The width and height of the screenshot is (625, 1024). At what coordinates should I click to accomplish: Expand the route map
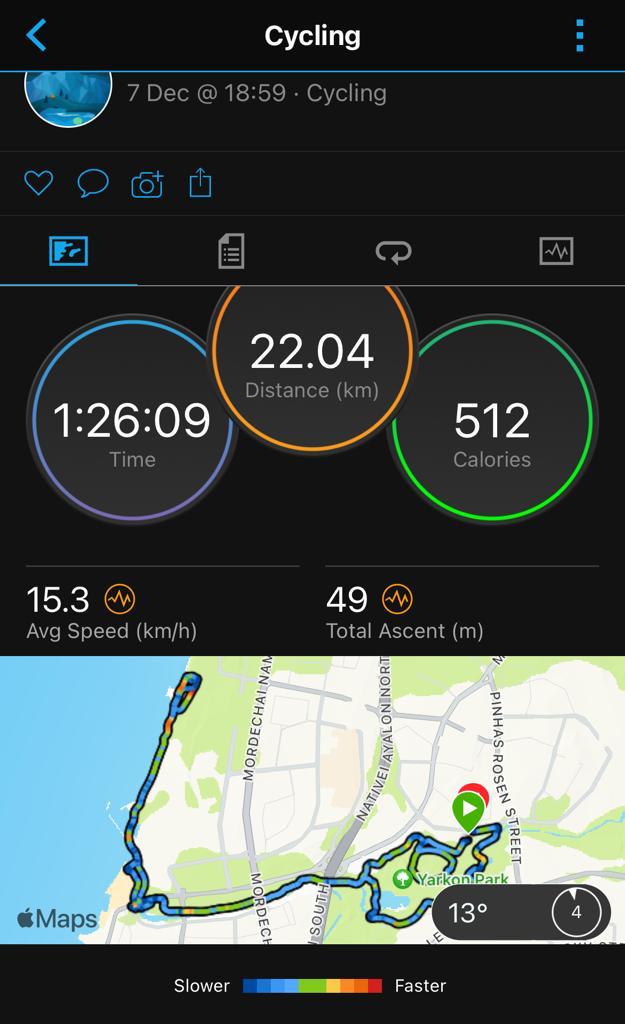tap(300, 780)
